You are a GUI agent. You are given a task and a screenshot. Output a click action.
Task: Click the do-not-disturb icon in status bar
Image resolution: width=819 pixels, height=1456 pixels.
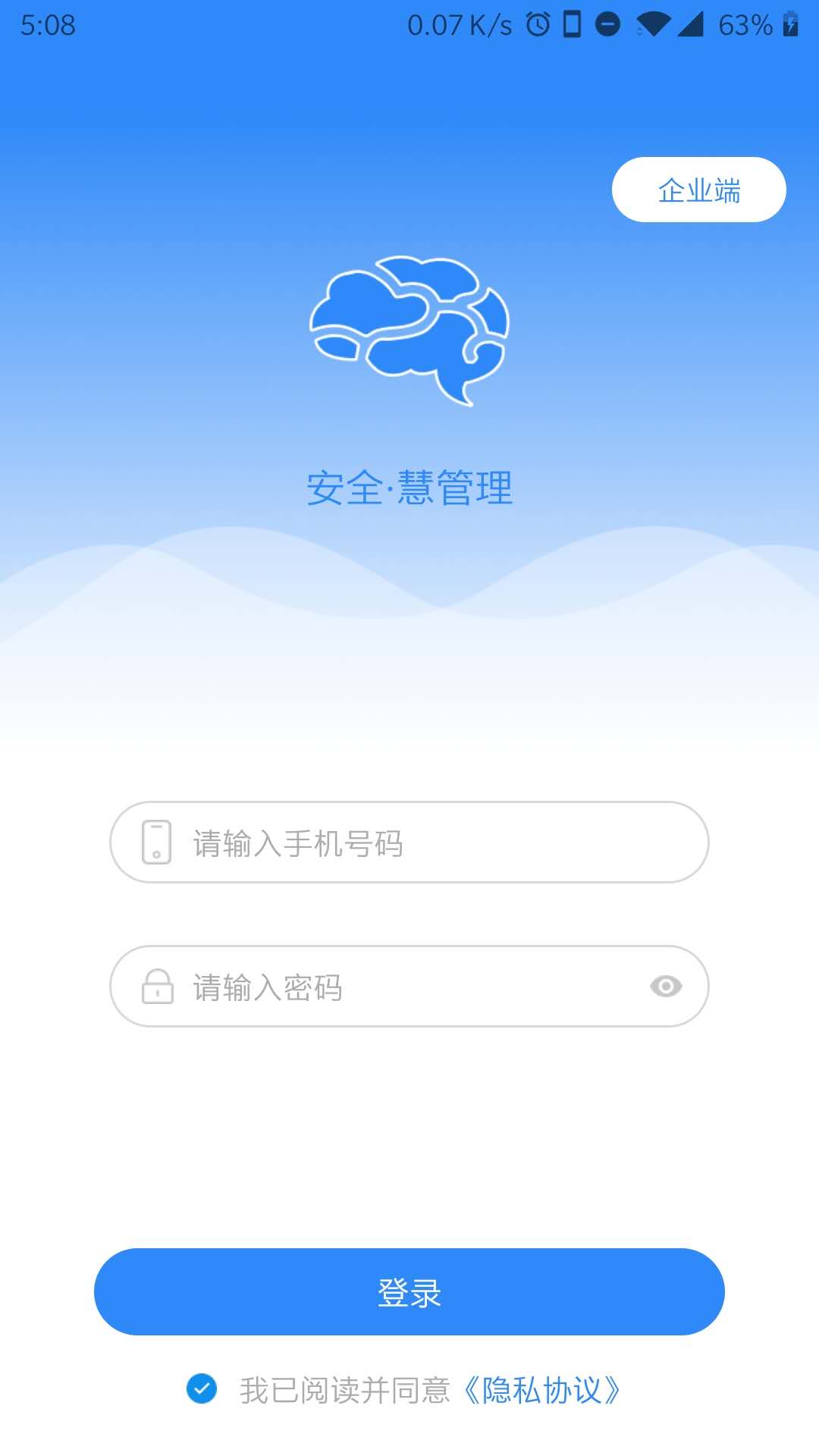coord(607,24)
